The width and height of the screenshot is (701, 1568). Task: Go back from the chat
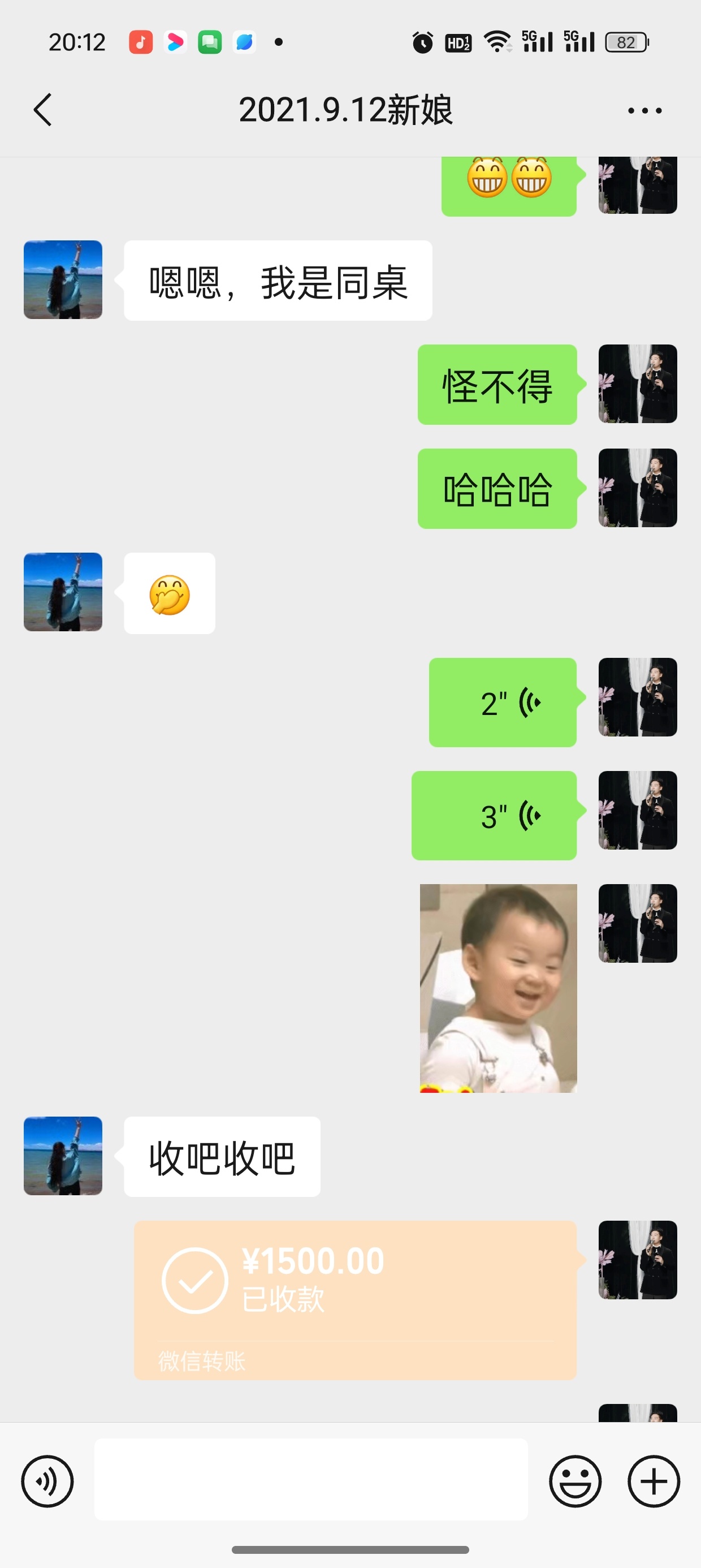coord(42,110)
